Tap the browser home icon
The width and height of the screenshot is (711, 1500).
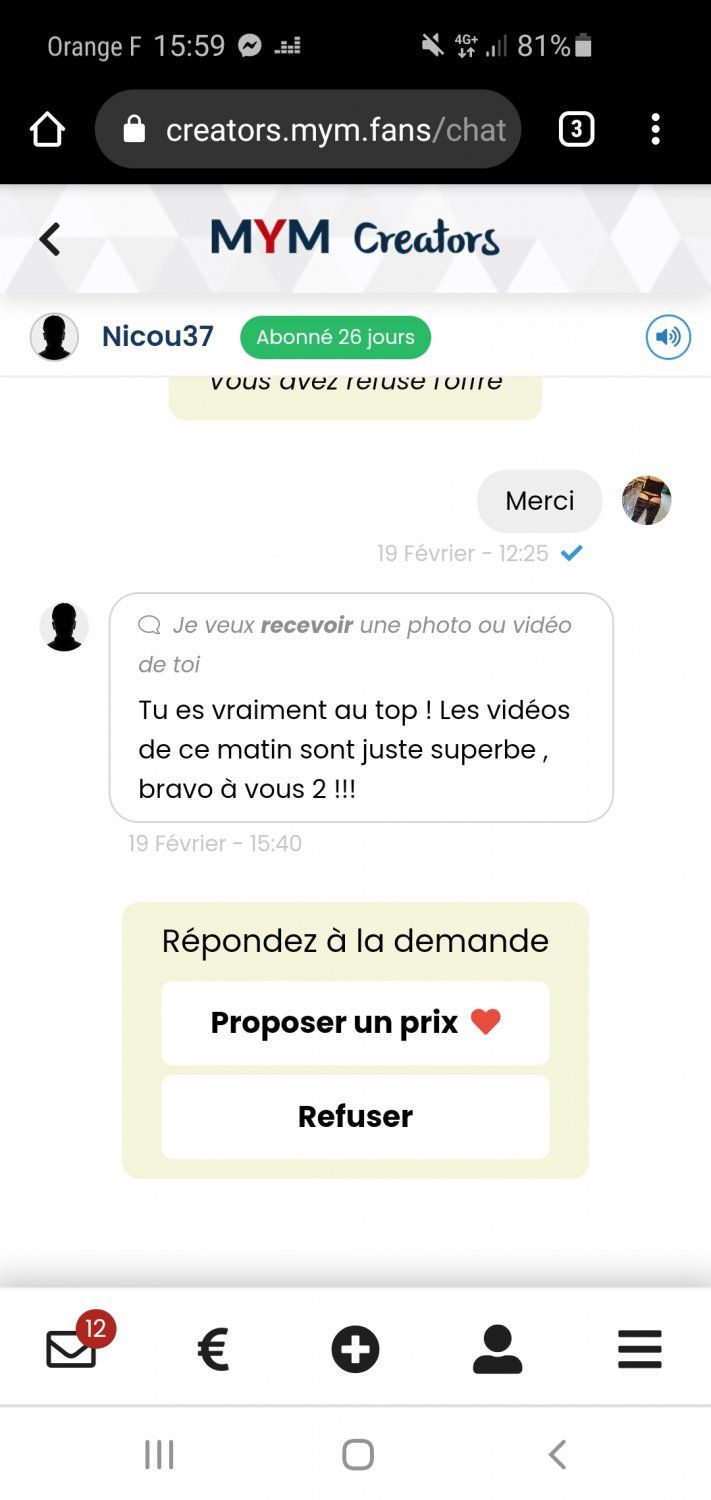click(47, 130)
